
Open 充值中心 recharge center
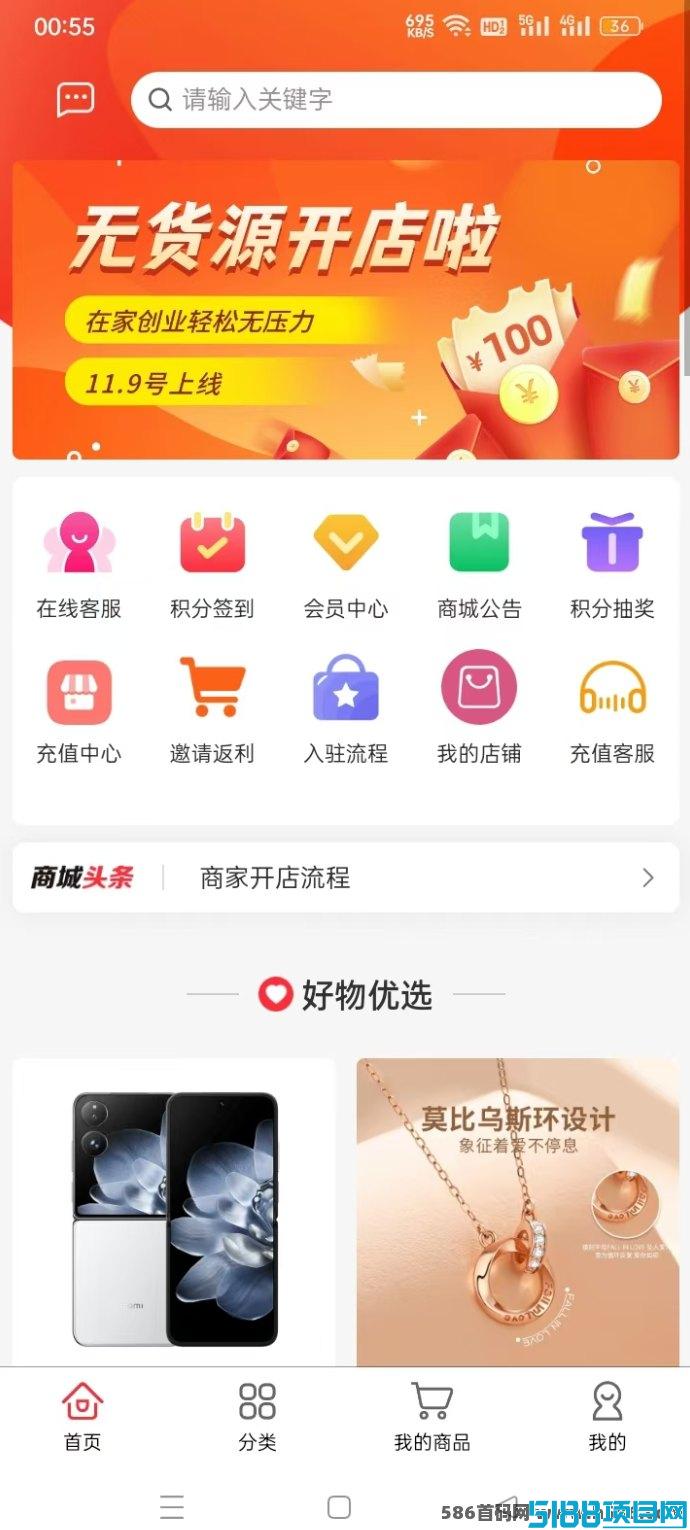(x=79, y=710)
